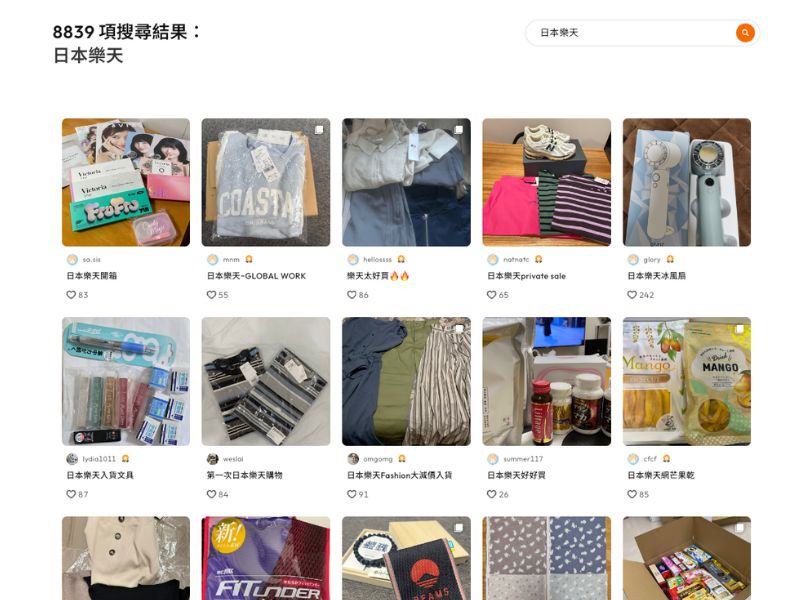The width and height of the screenshot is (800, 600).
Task: View user lydia1011 profile
Action: point(98,458)
